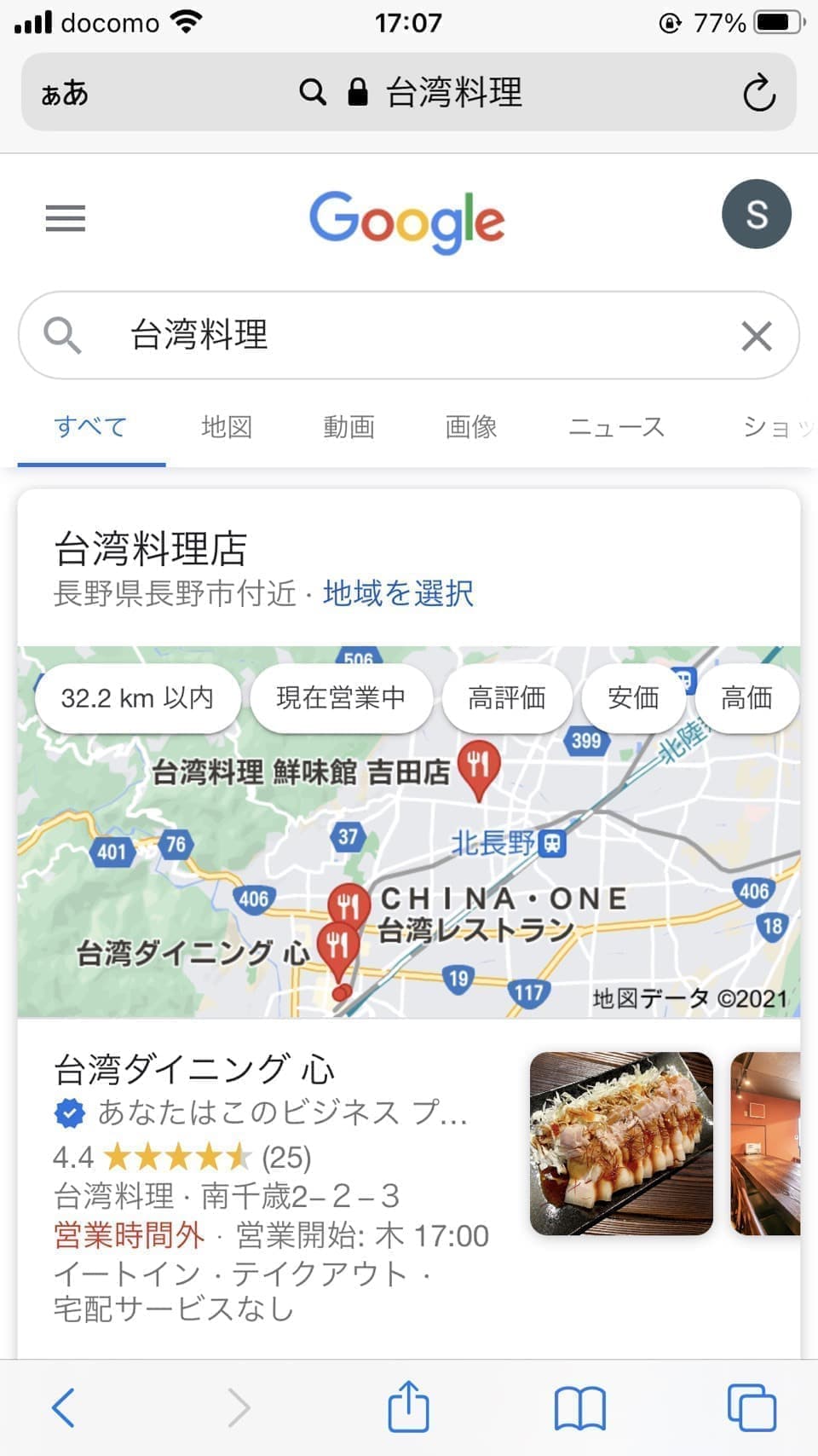Apply the 安価 filter chip
The image size is (818, 1456).
[633, 698]
